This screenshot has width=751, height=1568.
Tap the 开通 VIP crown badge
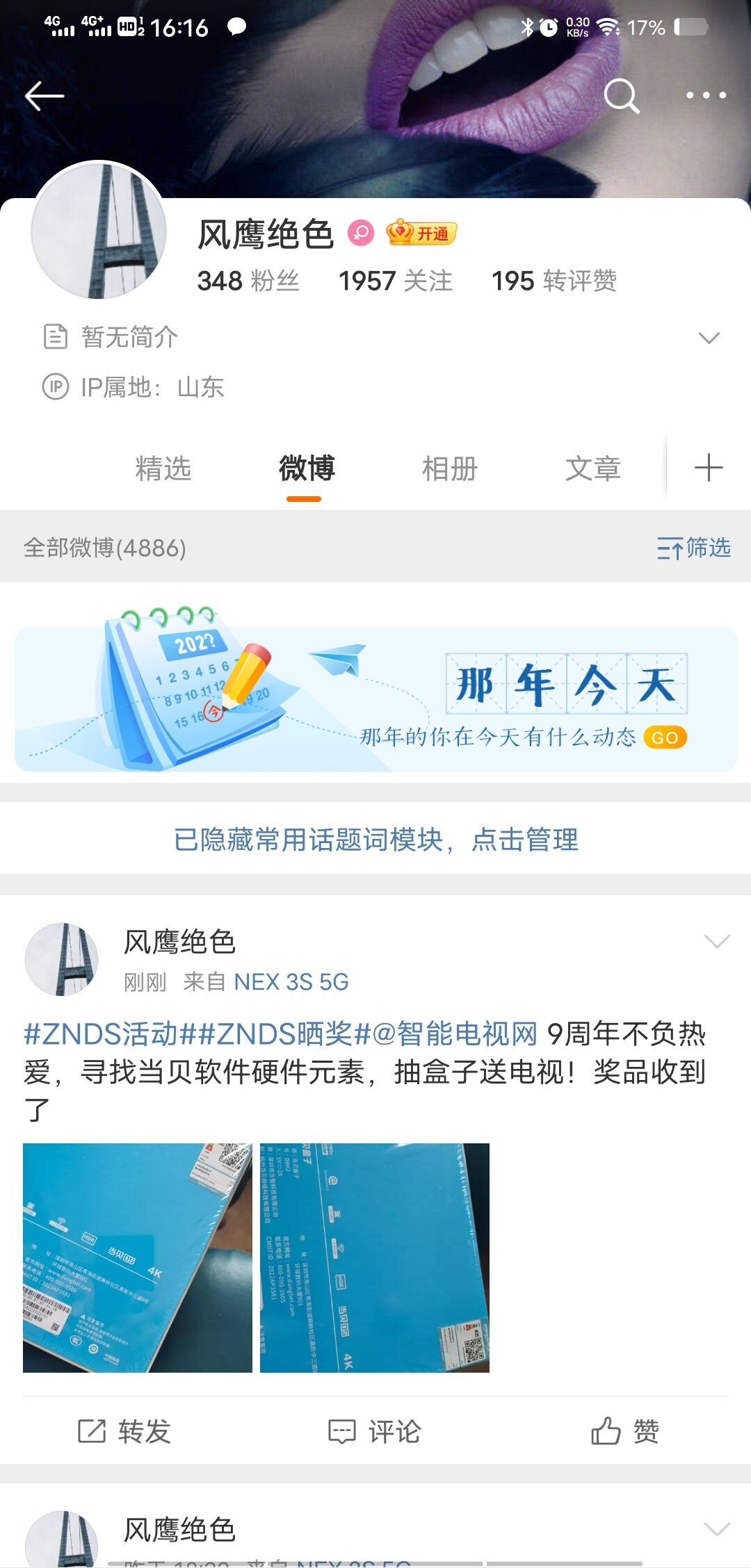[421, 234]
